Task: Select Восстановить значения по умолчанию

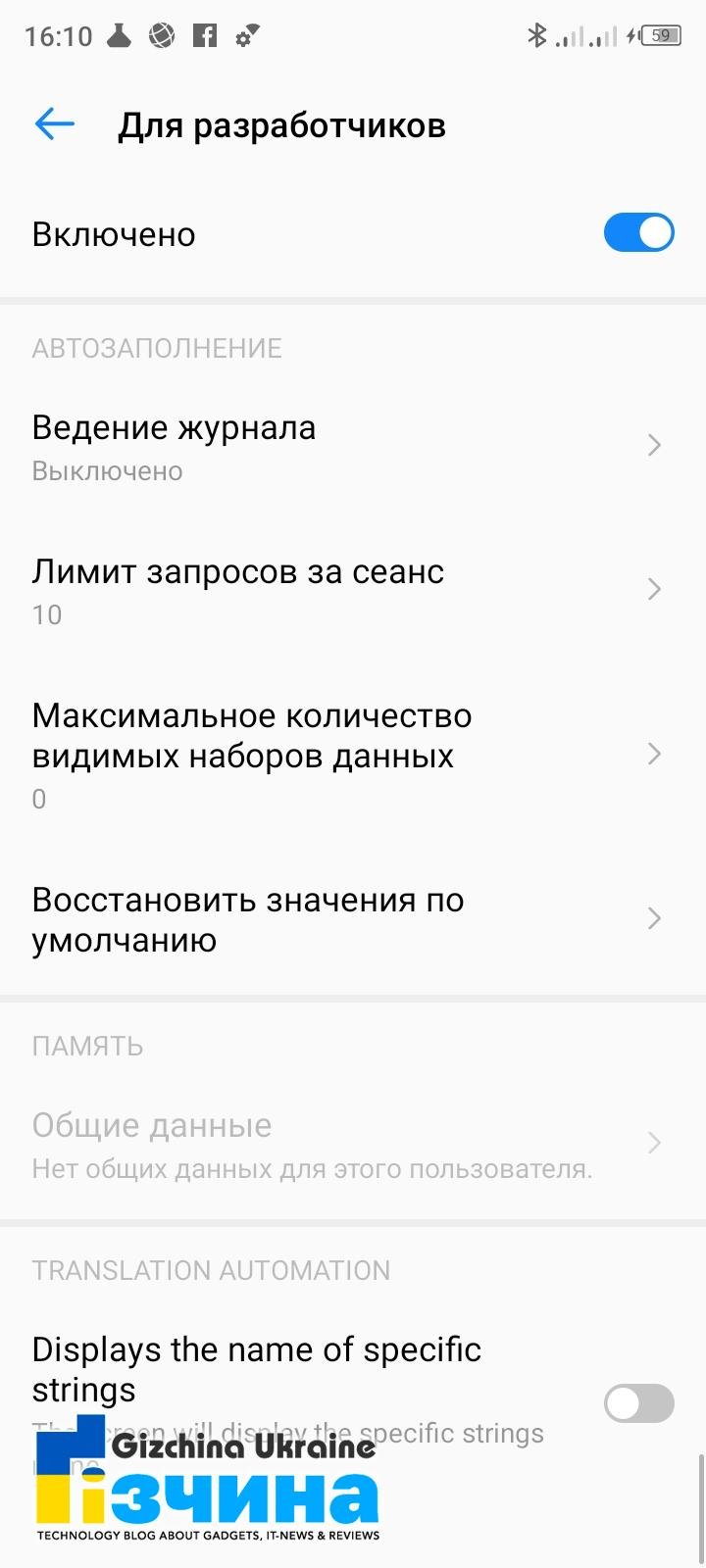Action: point(353,919)
